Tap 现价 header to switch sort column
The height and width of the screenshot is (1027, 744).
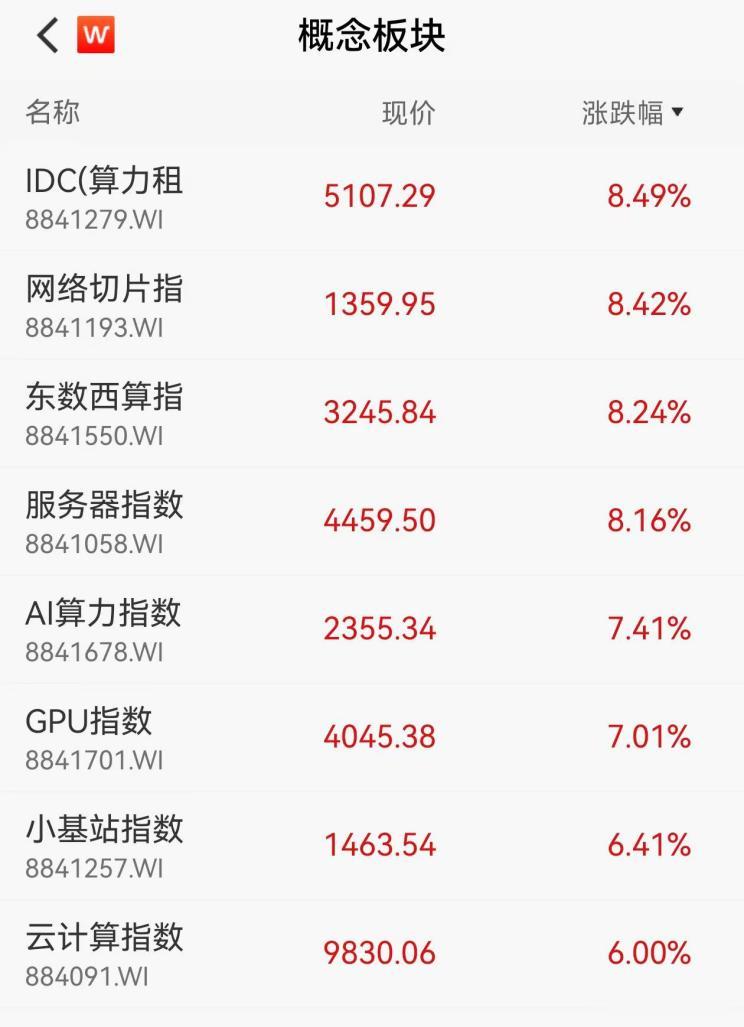(407, 113)
